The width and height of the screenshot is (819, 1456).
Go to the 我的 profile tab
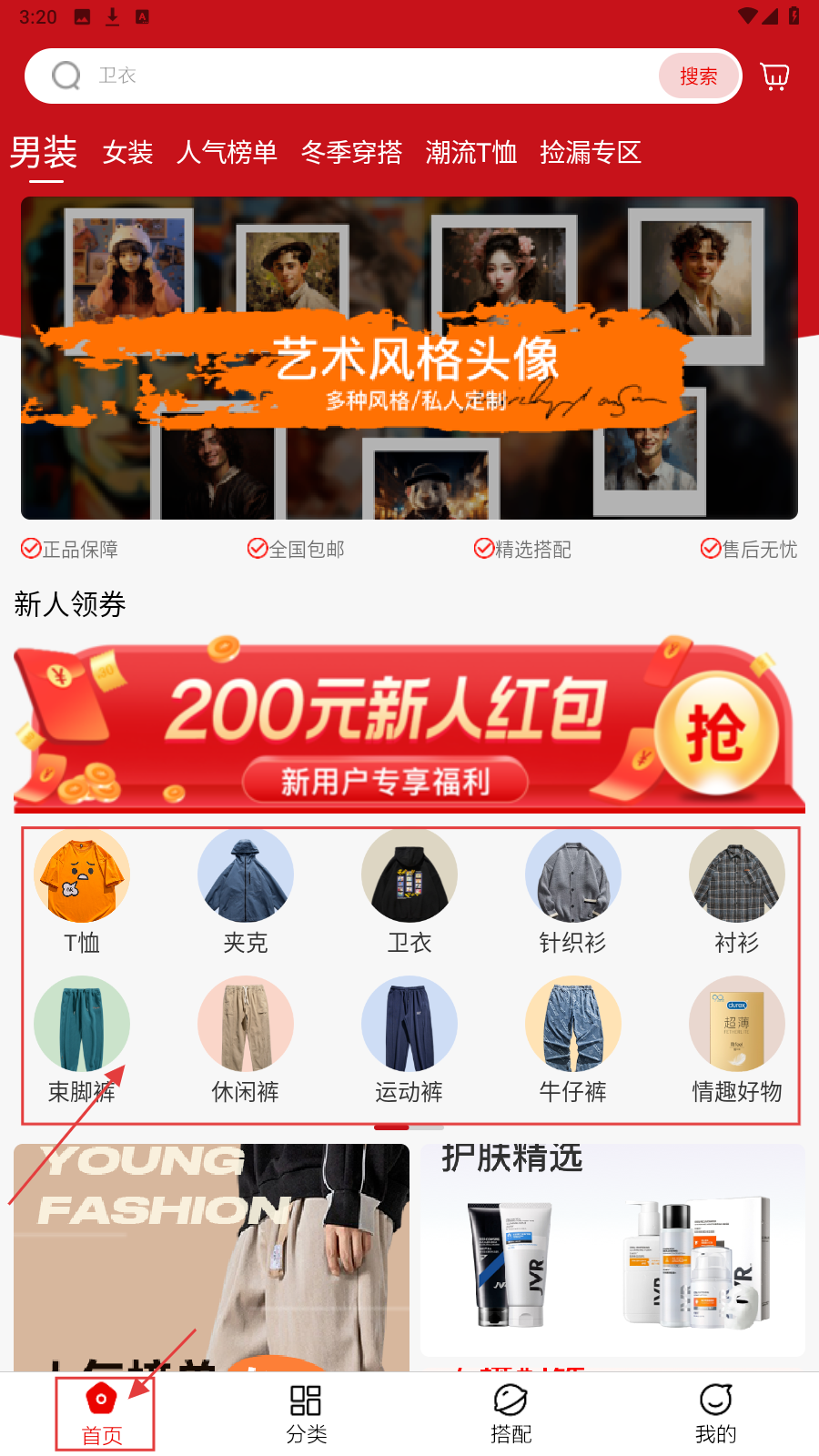[715, 1414]
